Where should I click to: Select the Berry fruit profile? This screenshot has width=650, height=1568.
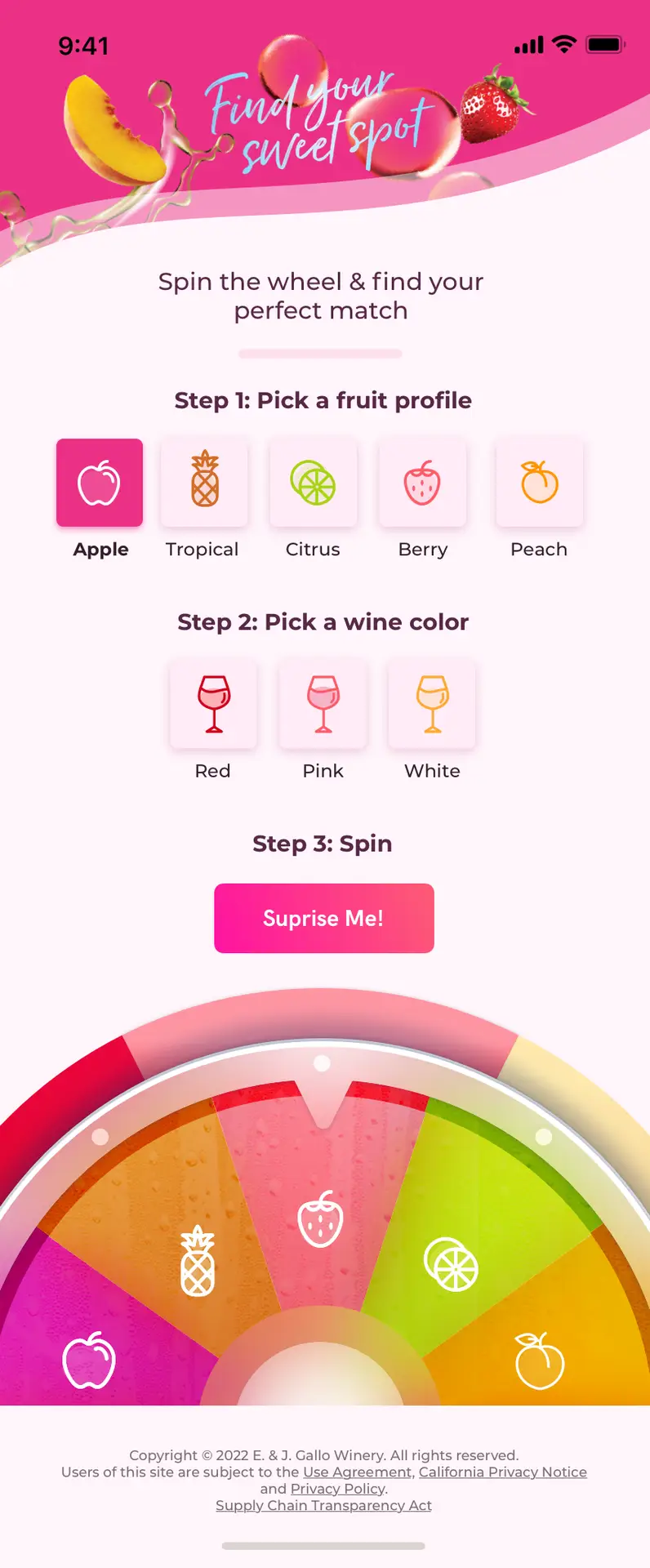[422, 483]
